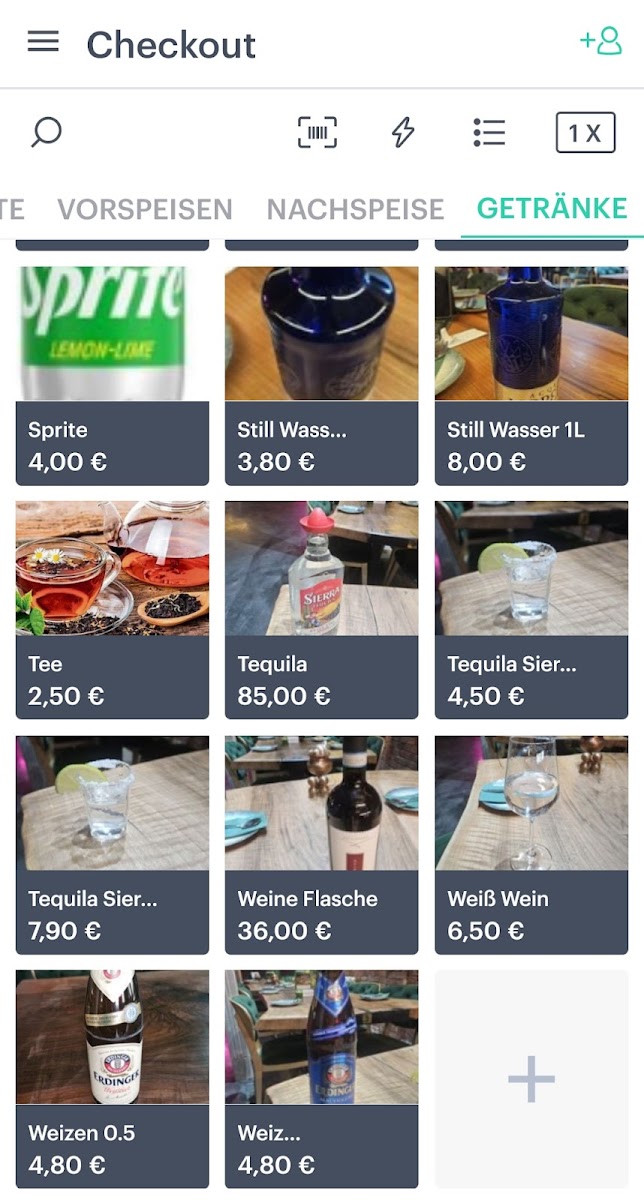Launch the barcode scanner

317,132
